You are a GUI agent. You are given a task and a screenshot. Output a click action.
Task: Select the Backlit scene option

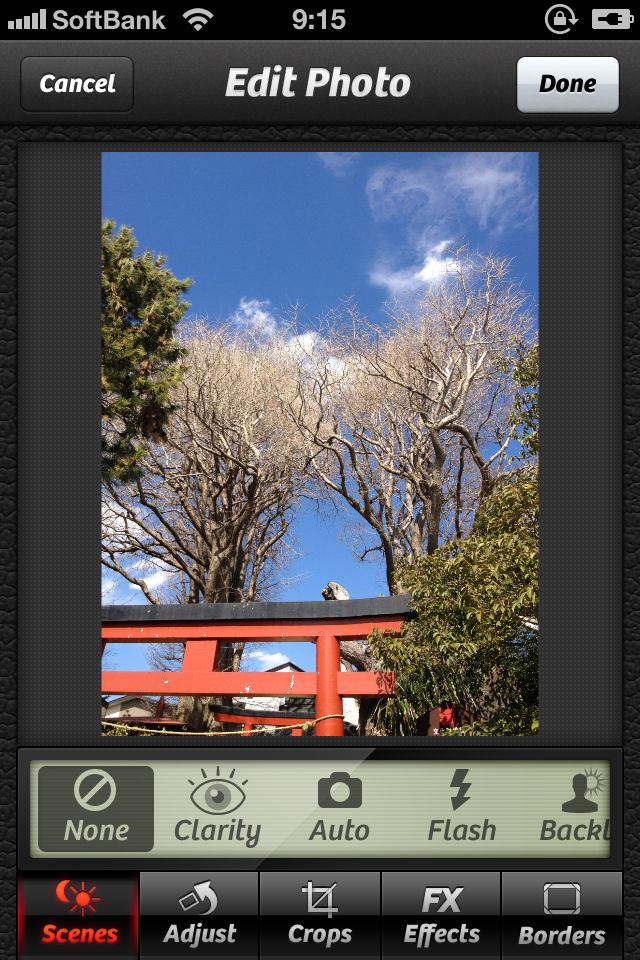[x=575, y=808]
